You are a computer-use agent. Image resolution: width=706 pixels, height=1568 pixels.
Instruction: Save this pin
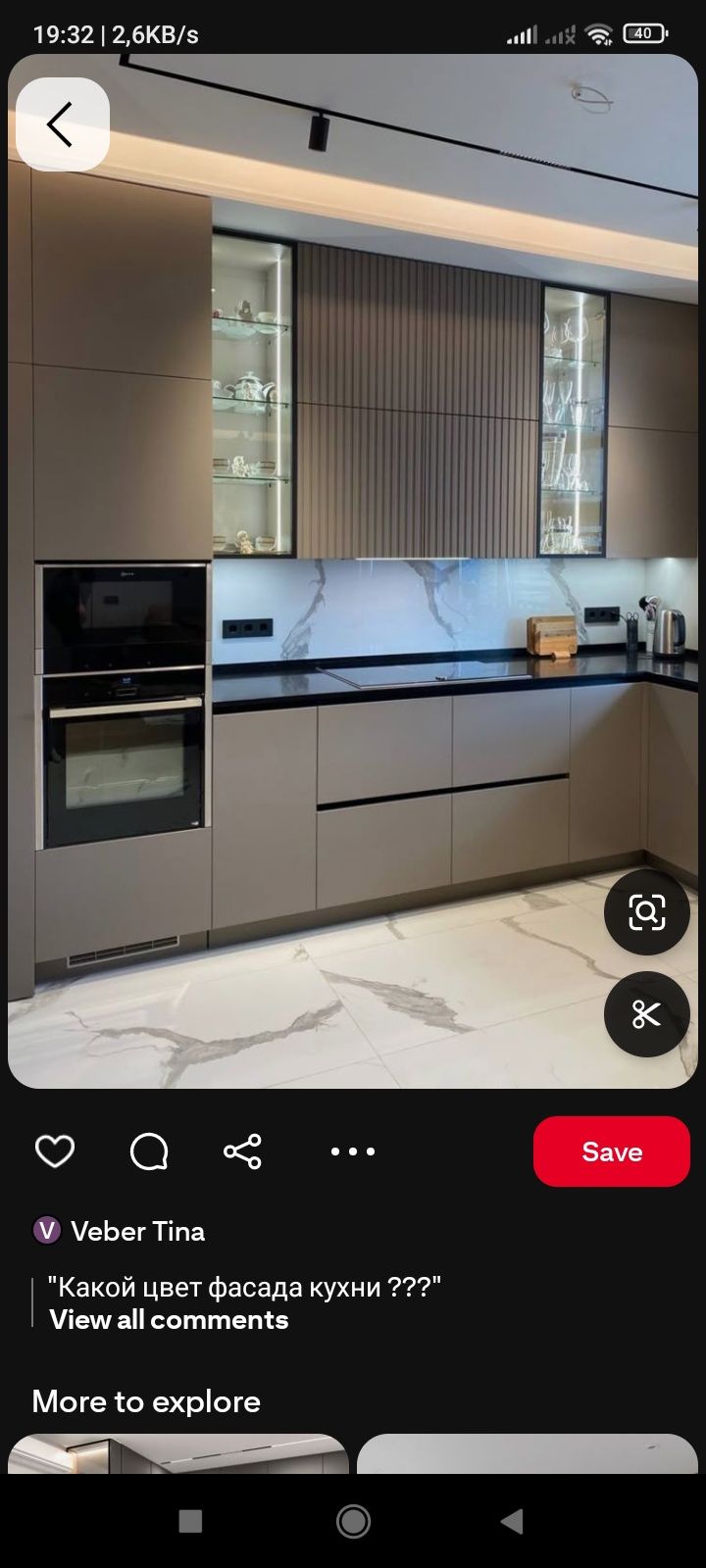click(x=611, y=1151)
